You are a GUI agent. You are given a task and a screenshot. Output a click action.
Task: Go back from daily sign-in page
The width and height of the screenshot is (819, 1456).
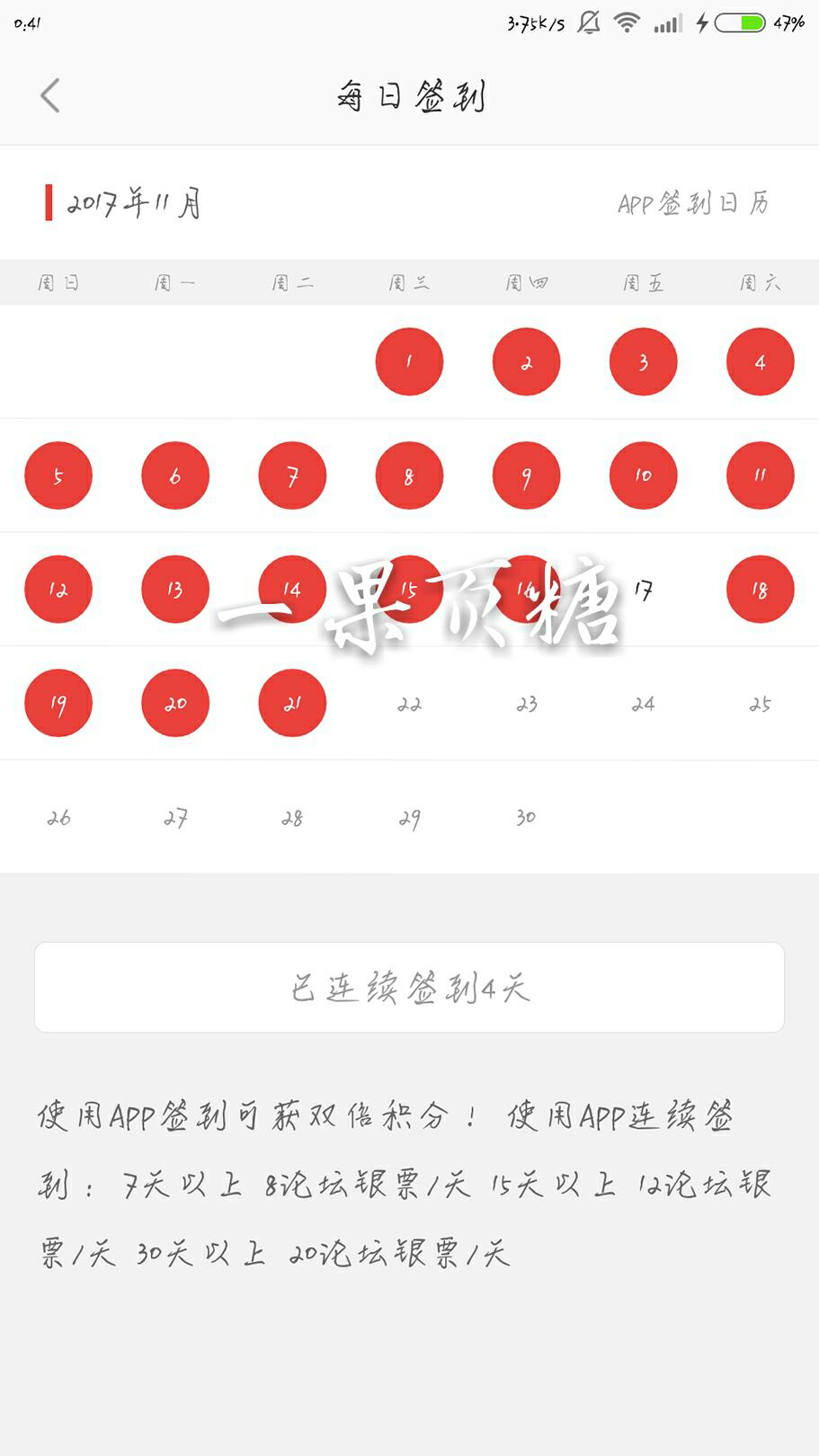point(50,95)
